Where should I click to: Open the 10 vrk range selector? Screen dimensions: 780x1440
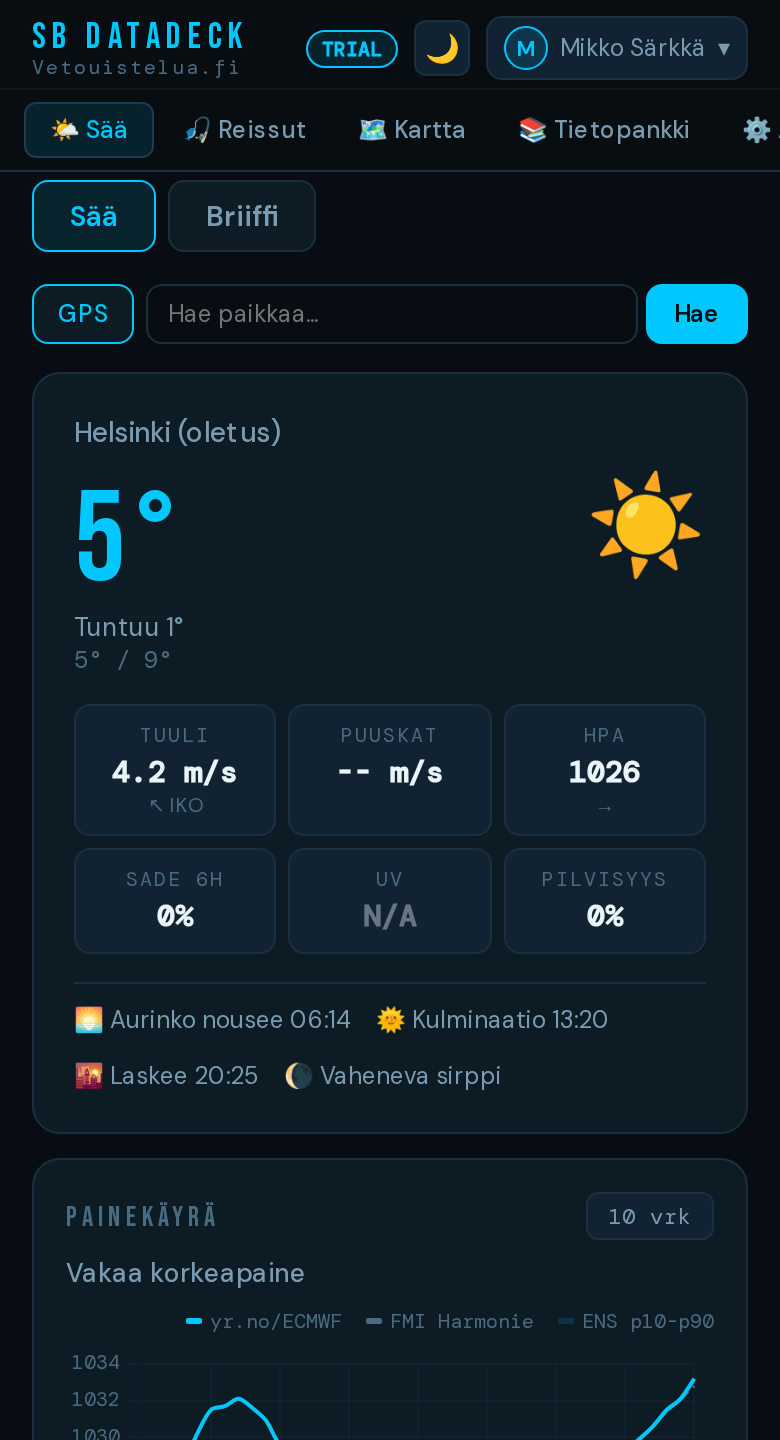click(x=650, y=1216)
